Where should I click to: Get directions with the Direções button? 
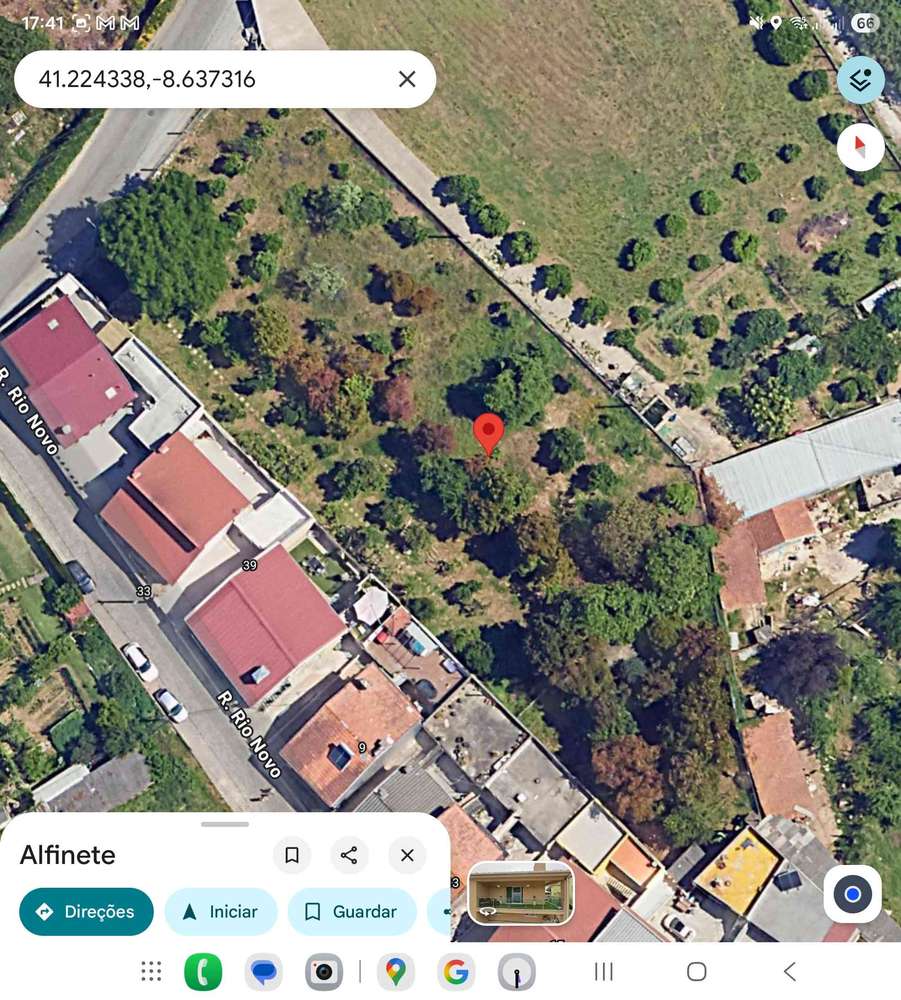[86, 912]
